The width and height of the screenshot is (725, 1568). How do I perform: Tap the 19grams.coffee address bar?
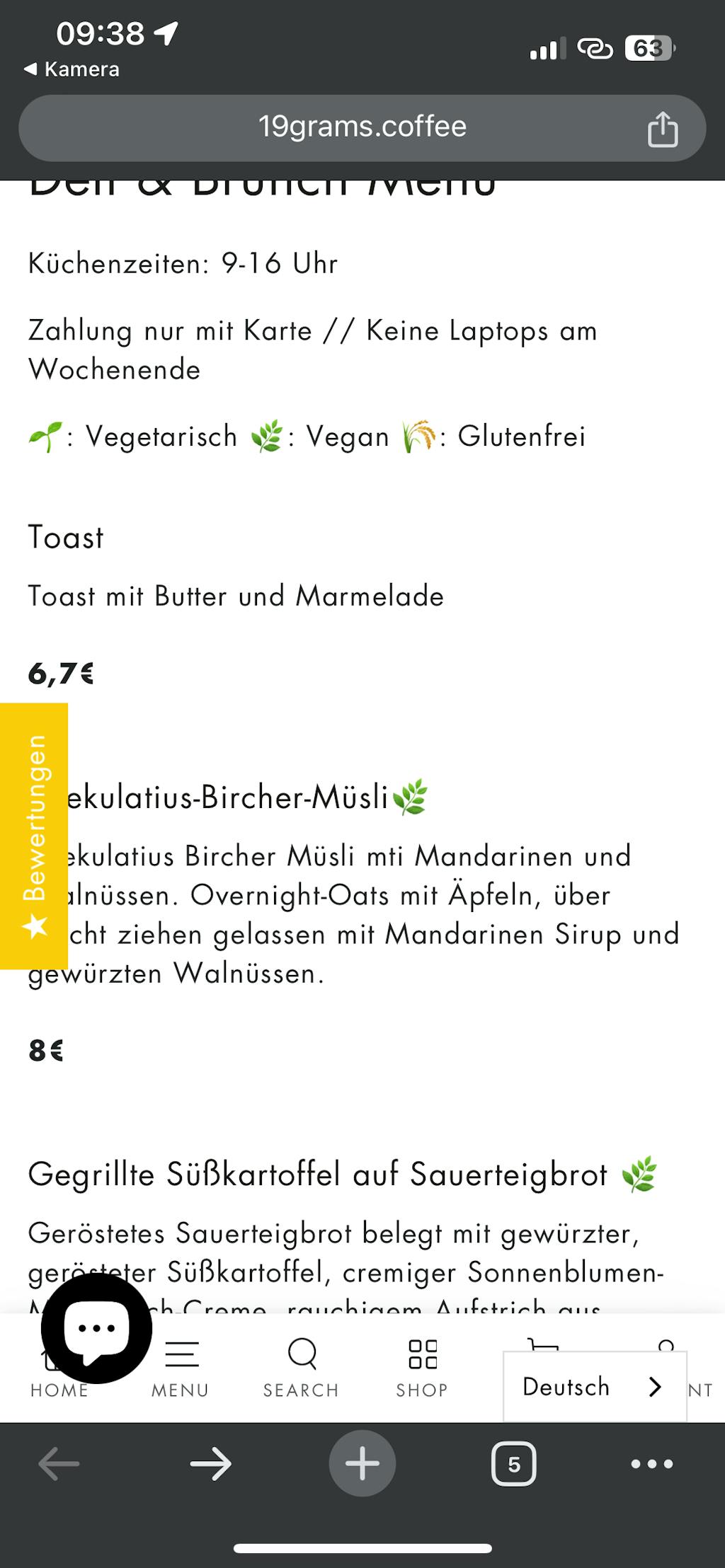pyautogui.click(x=361, y=127)
